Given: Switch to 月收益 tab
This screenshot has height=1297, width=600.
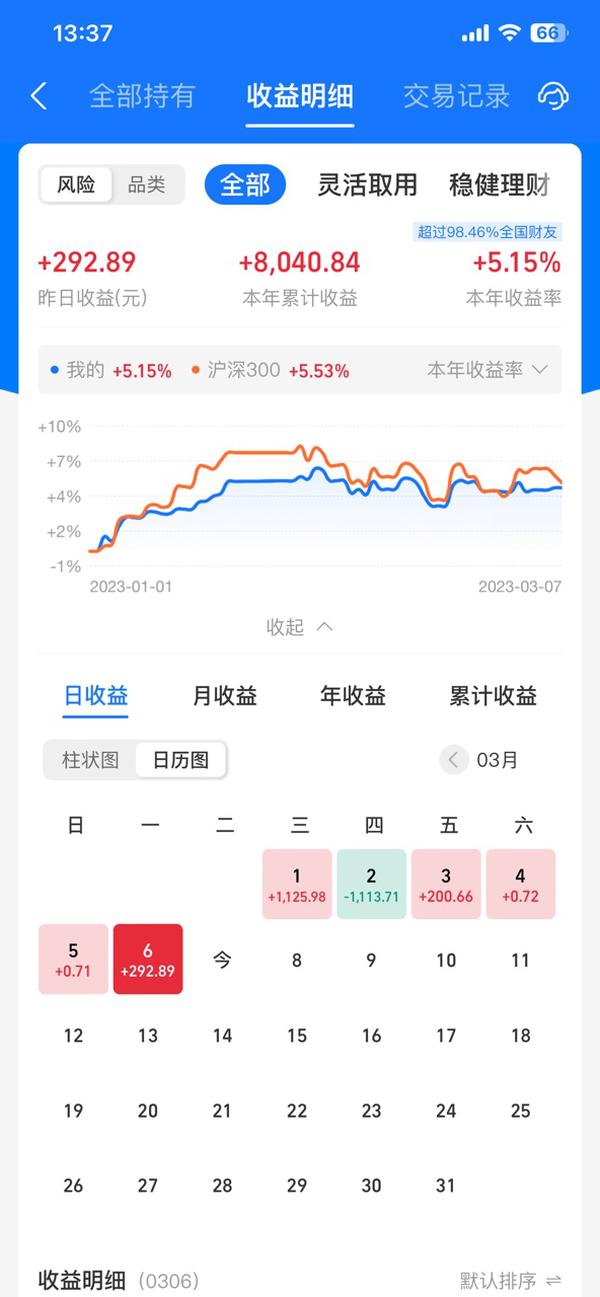Looking at the screenshot, I should point(225,696).
